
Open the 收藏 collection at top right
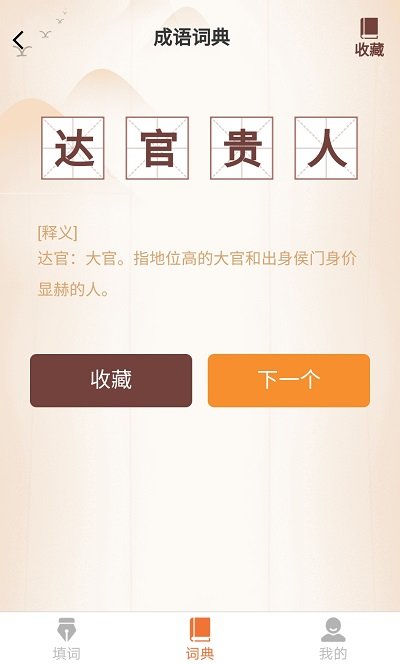click(x=369, y=38)
